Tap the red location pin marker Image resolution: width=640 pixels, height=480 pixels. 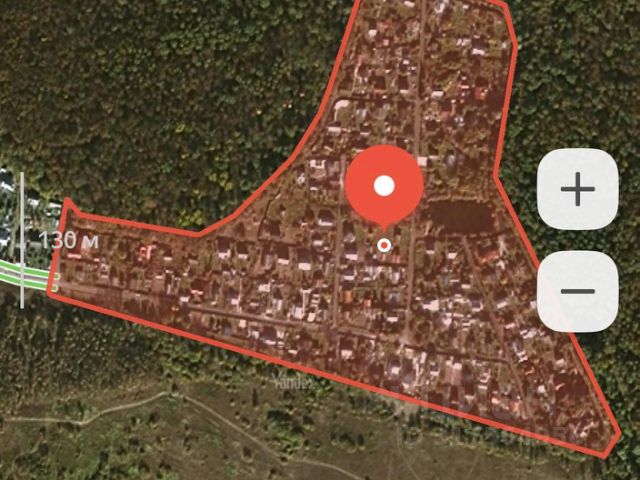(384, 186)
